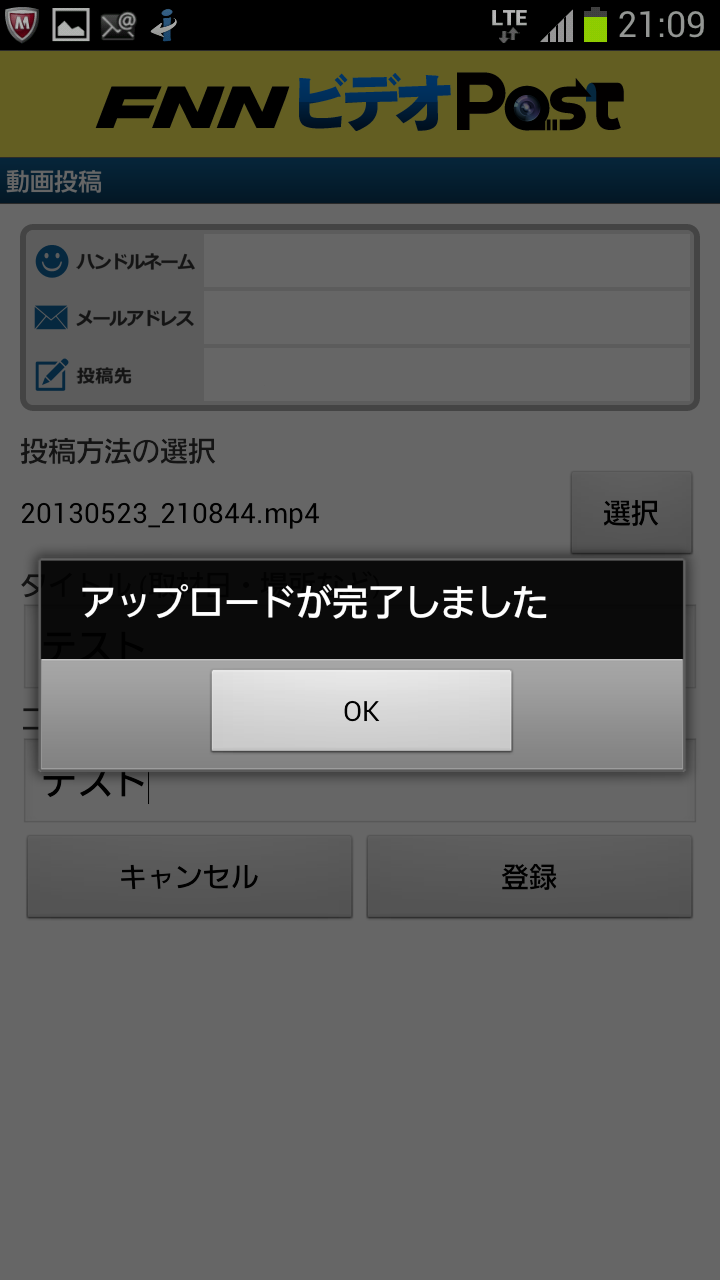
Task: Focus the ハンドルネーム field
Action: (x=446, y=262)
